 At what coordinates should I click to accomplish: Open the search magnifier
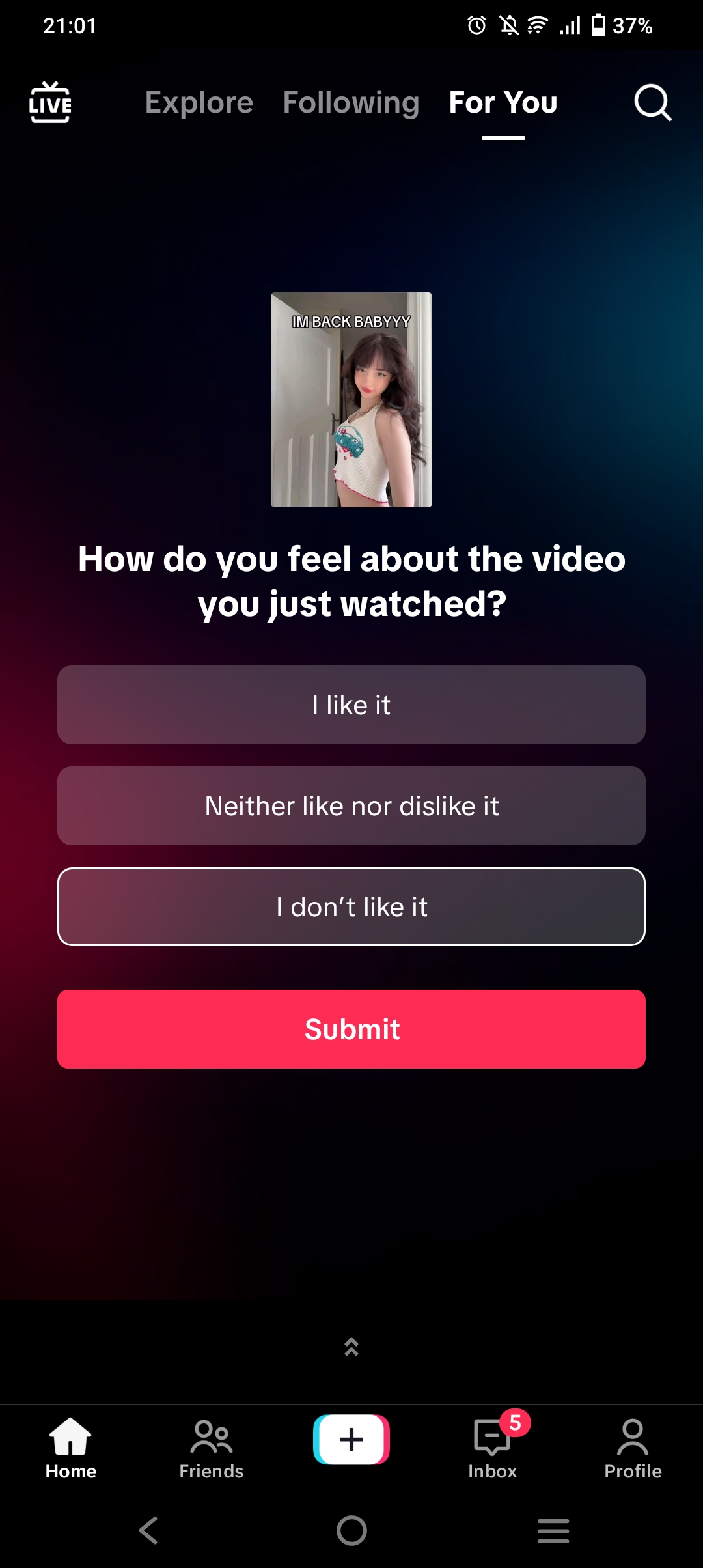pyautogui.click(x=652, y=102)
